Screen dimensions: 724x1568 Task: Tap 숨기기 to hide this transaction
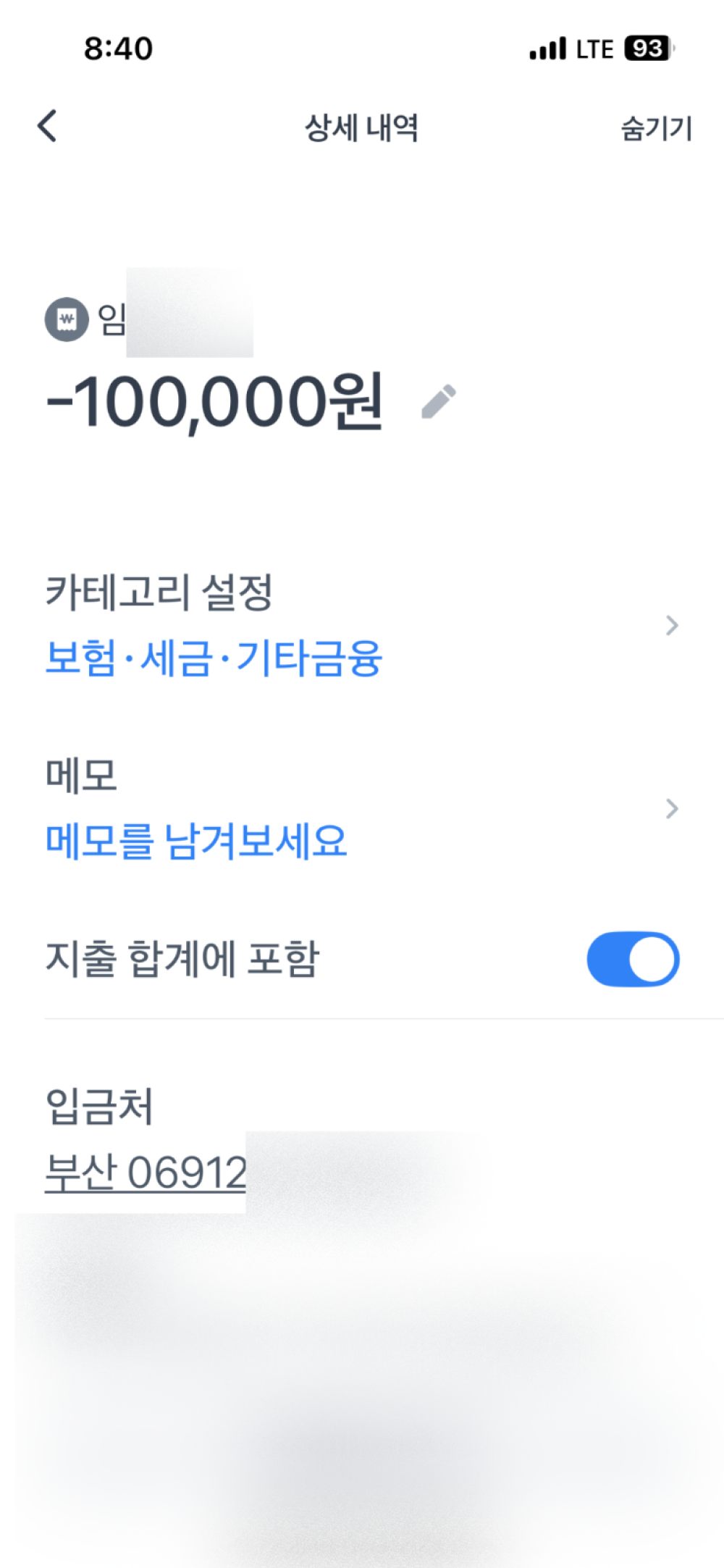tap(656, 128)
